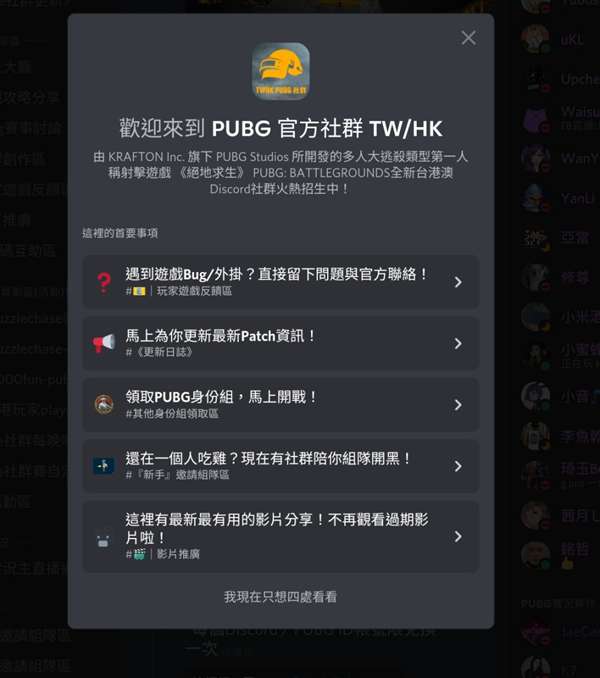Select 領取PUBG身份組 role channel row
Viewport: 600px width, 678px height.
[x=280, y=404]
